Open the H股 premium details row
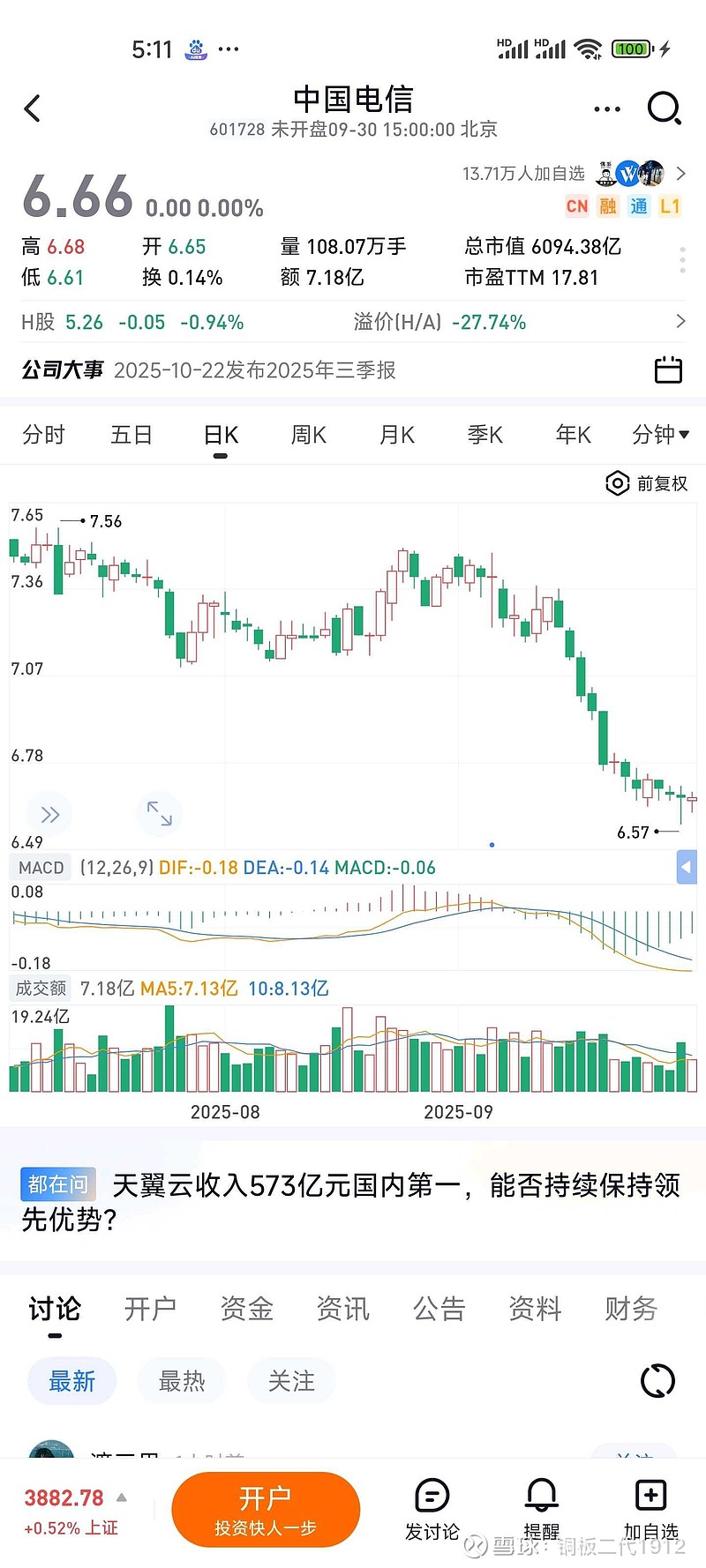Image resolution: width=706 pixels, height=1568 pixels. coord(353,322)
